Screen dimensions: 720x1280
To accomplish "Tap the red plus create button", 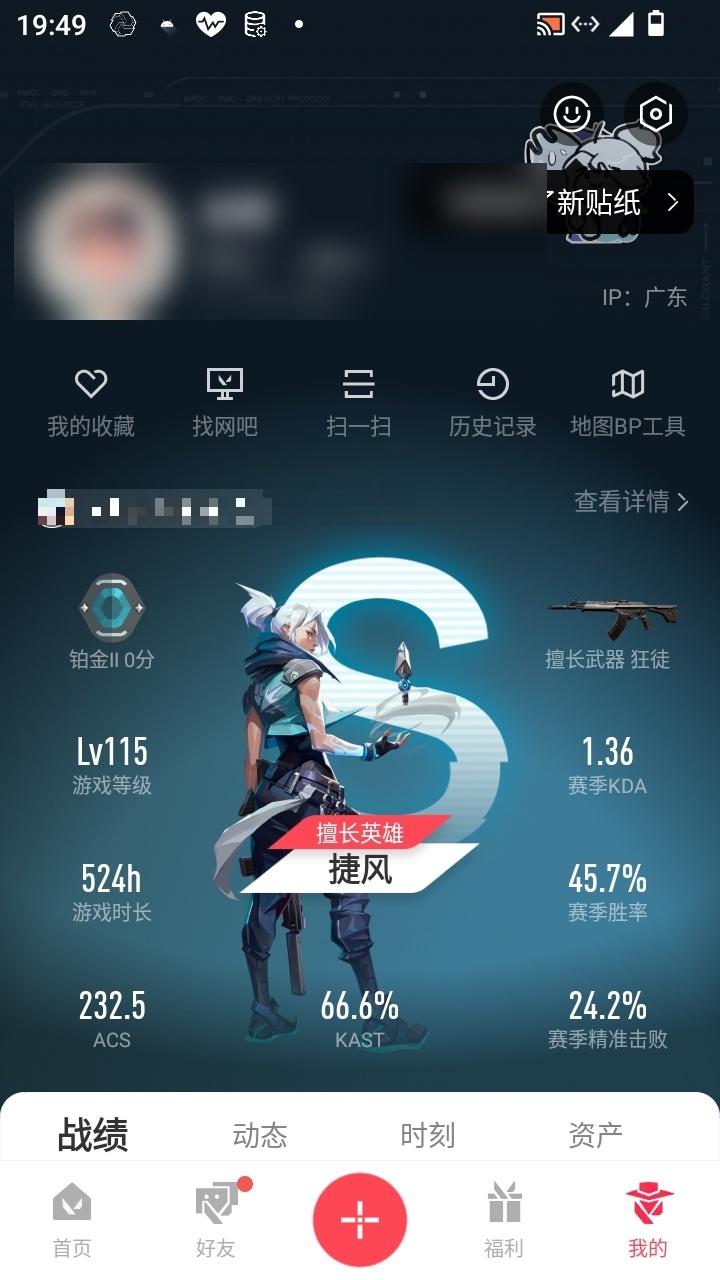I will 360,1220.
